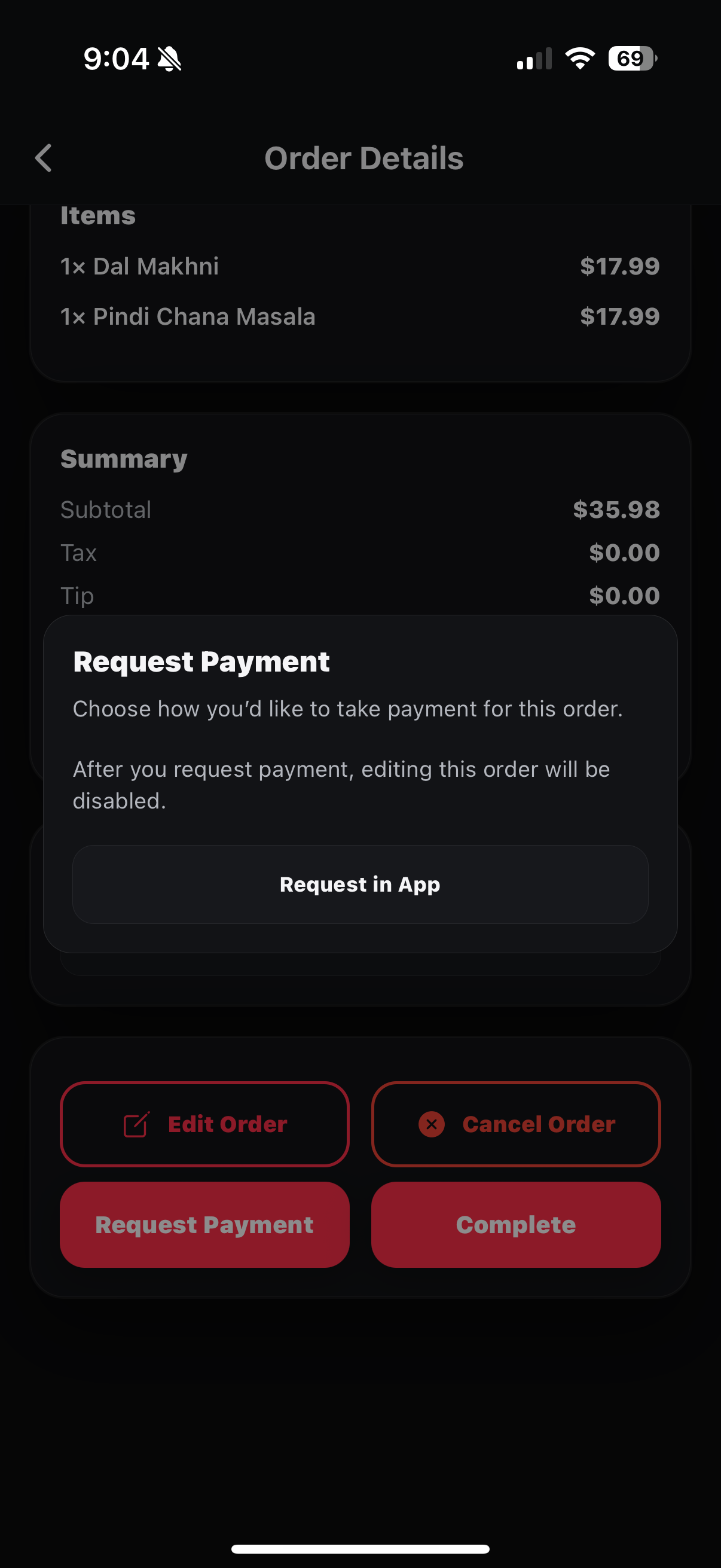
Task: Go back from Order Details
Action: pyautogui.click(x=44, y=158)
